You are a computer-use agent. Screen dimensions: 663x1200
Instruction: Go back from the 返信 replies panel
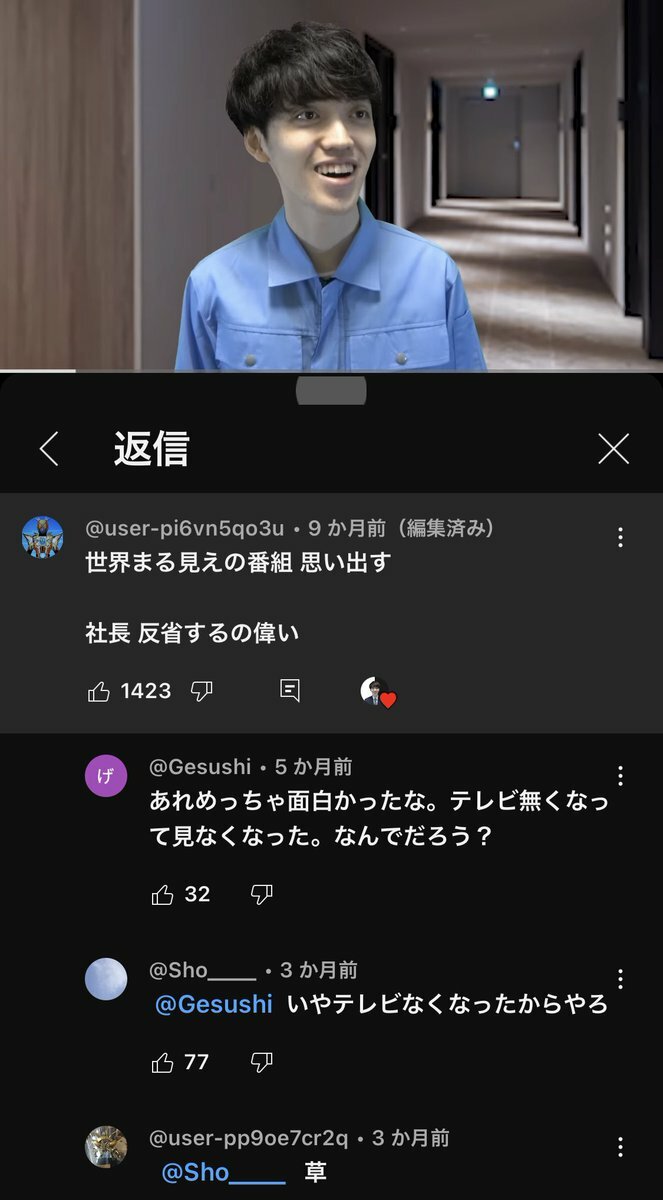tap(48, 450)
